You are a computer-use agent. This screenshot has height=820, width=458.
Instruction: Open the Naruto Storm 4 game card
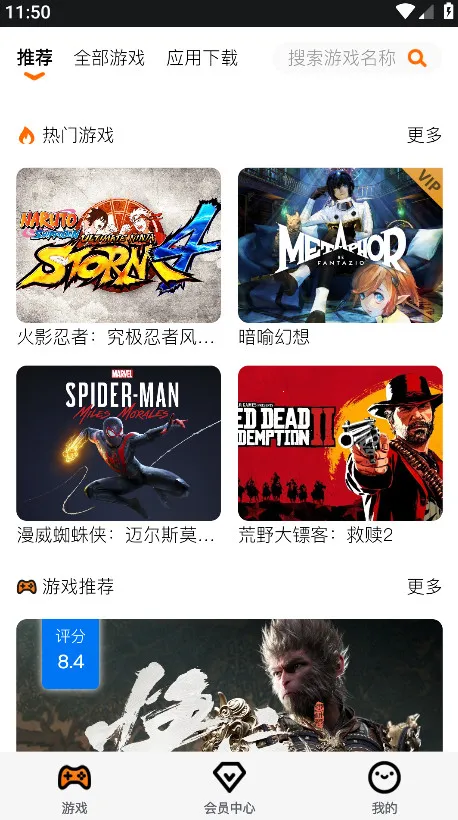coord(119,257)
